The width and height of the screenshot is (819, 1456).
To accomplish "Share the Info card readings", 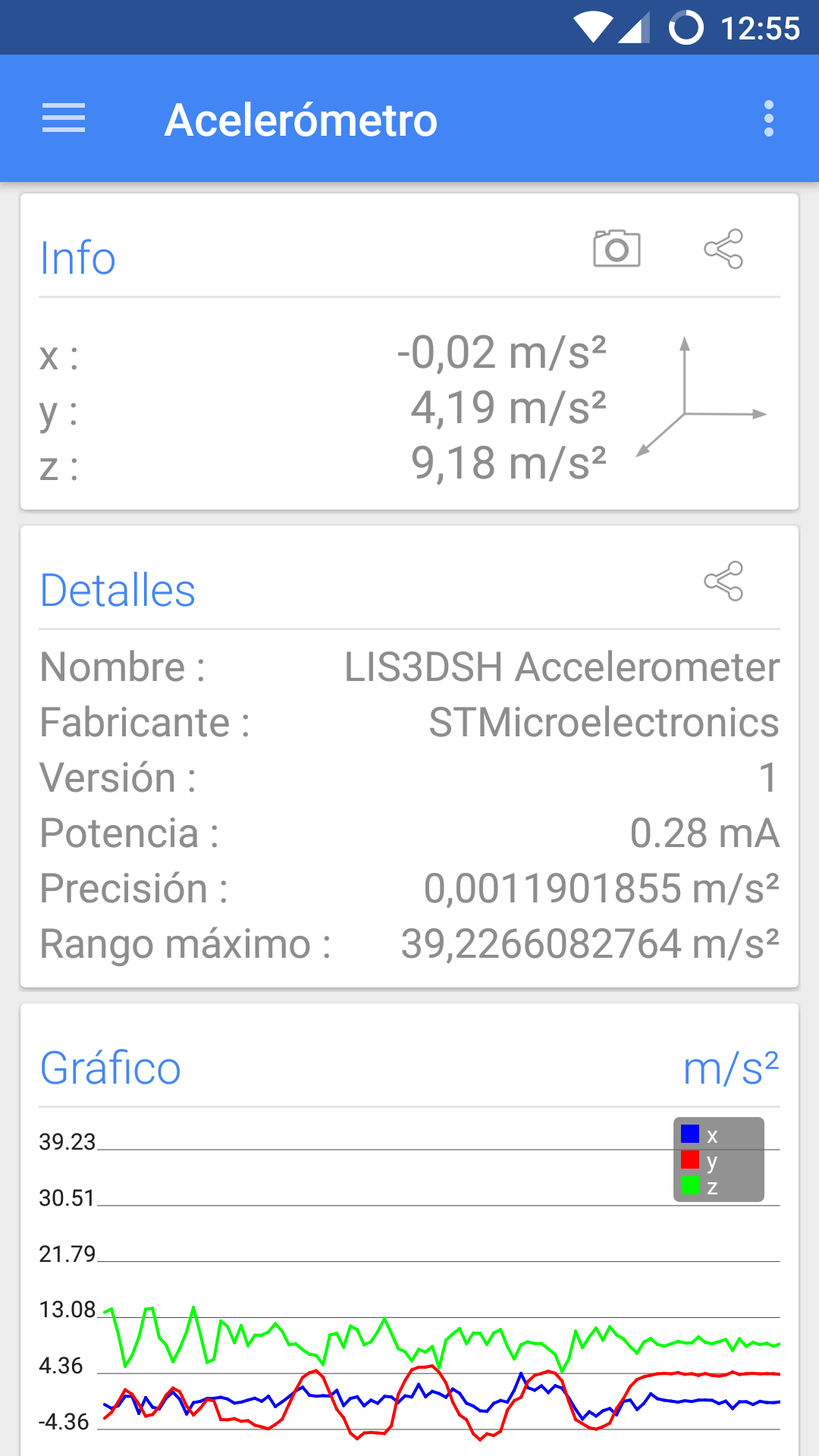I will click(x=723, y=249).
